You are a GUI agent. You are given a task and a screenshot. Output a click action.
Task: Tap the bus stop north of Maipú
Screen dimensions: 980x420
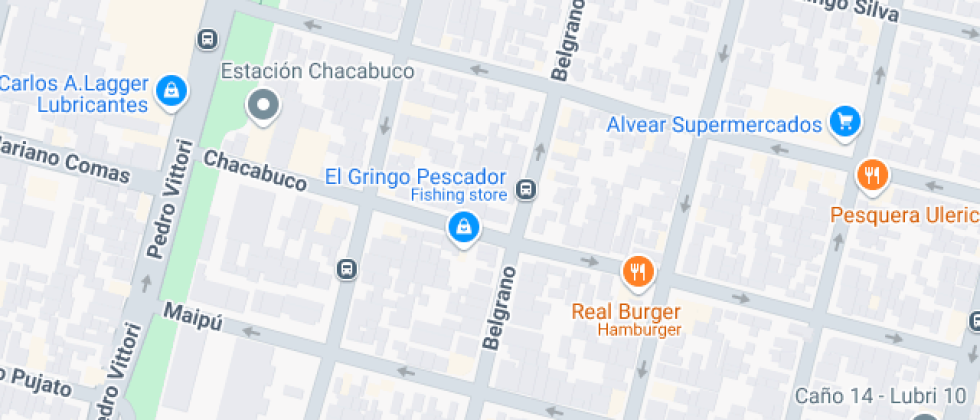point(346,269)
